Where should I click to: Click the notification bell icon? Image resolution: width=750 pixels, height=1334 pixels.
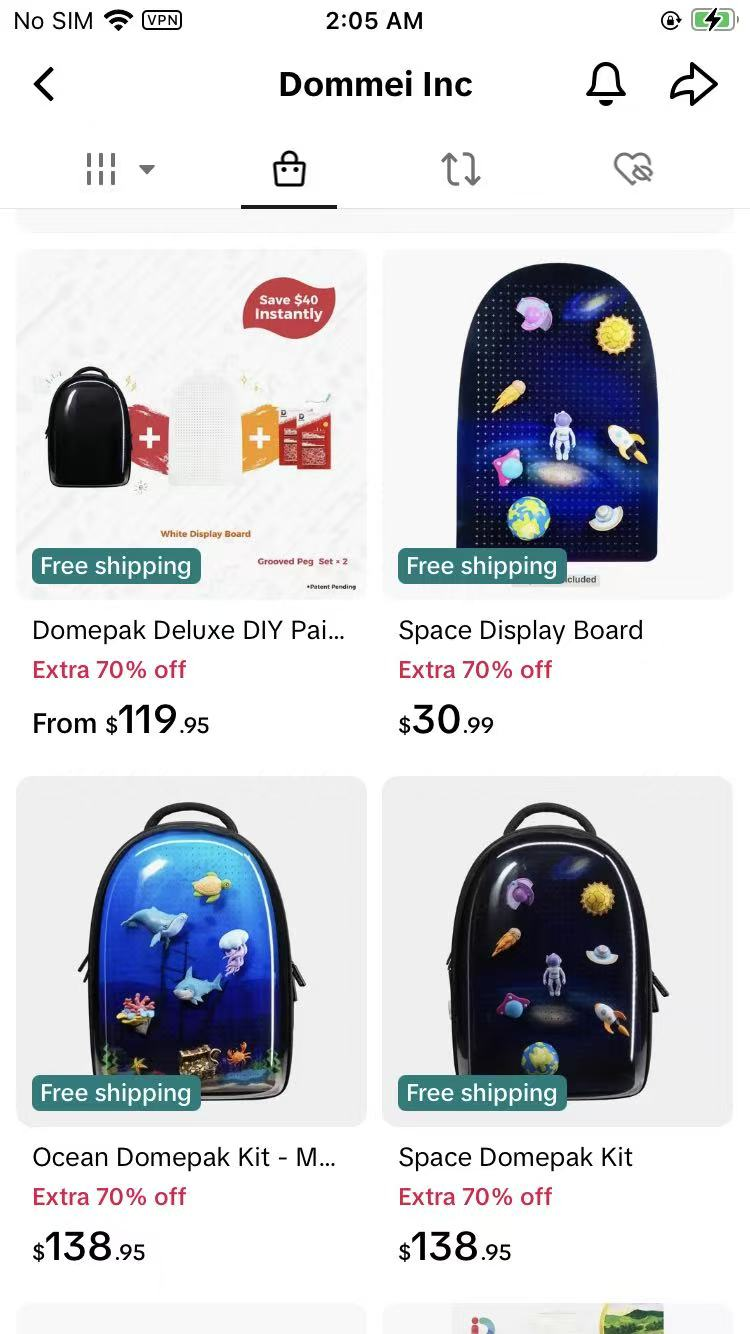pyautogui.click(x=605, y=85)
